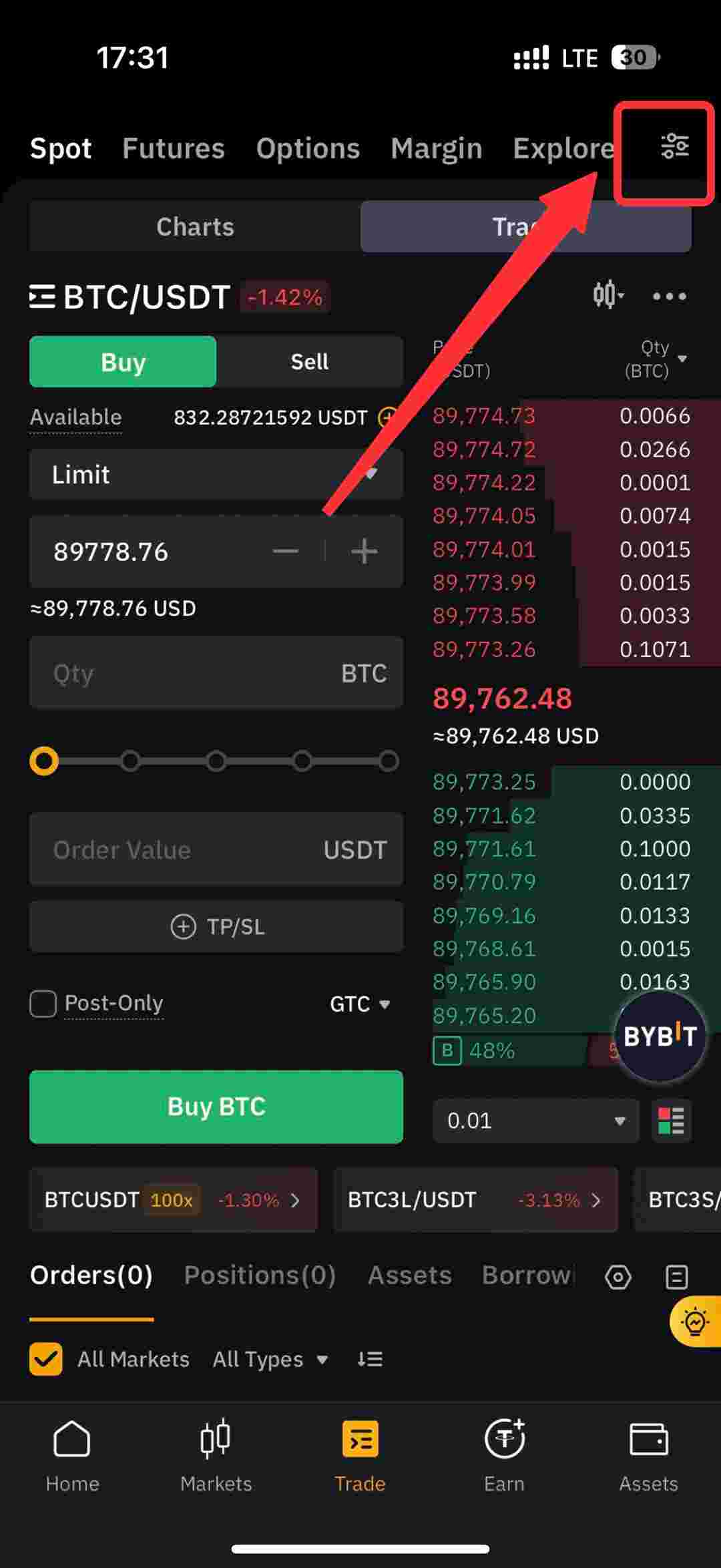This screenshot has height=1568, width=721.
Task: Open the candlestick chart icon
Action: 608,295
